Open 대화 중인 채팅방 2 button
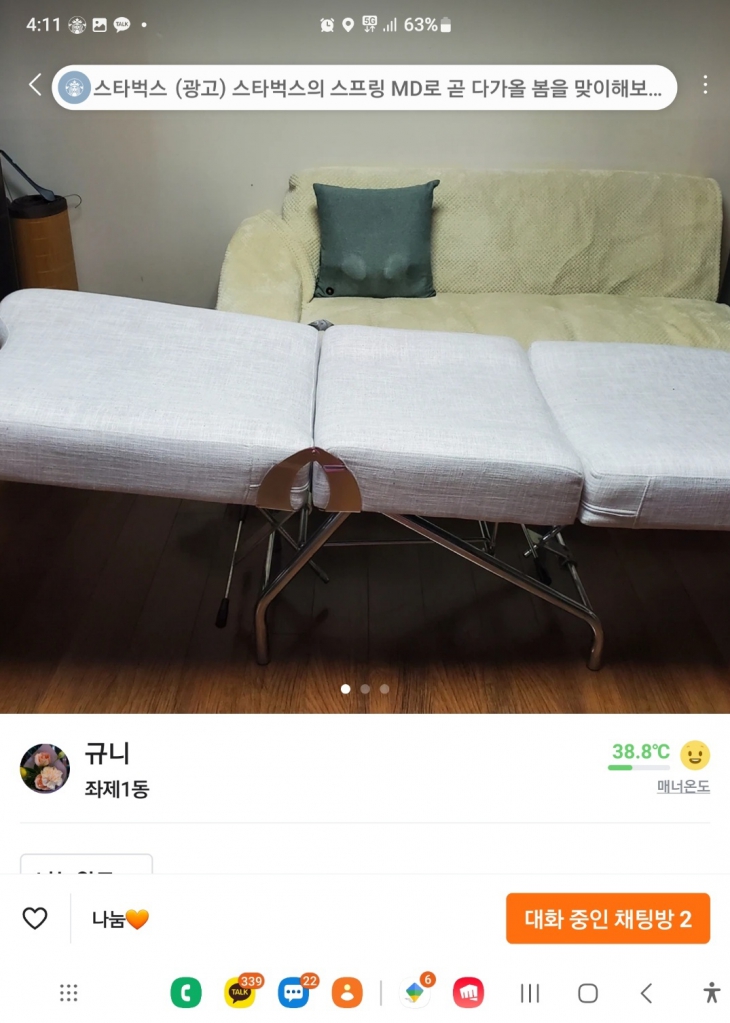Screen dimensions: 730x1023 coord(607,918)
